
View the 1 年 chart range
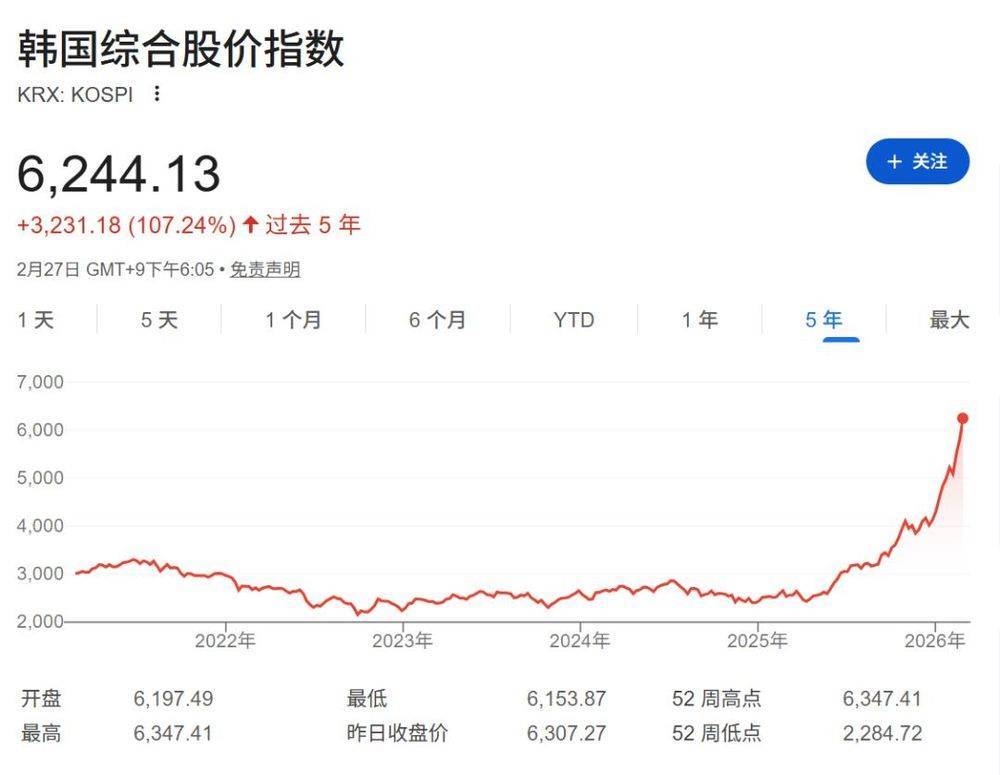point(700,320)
